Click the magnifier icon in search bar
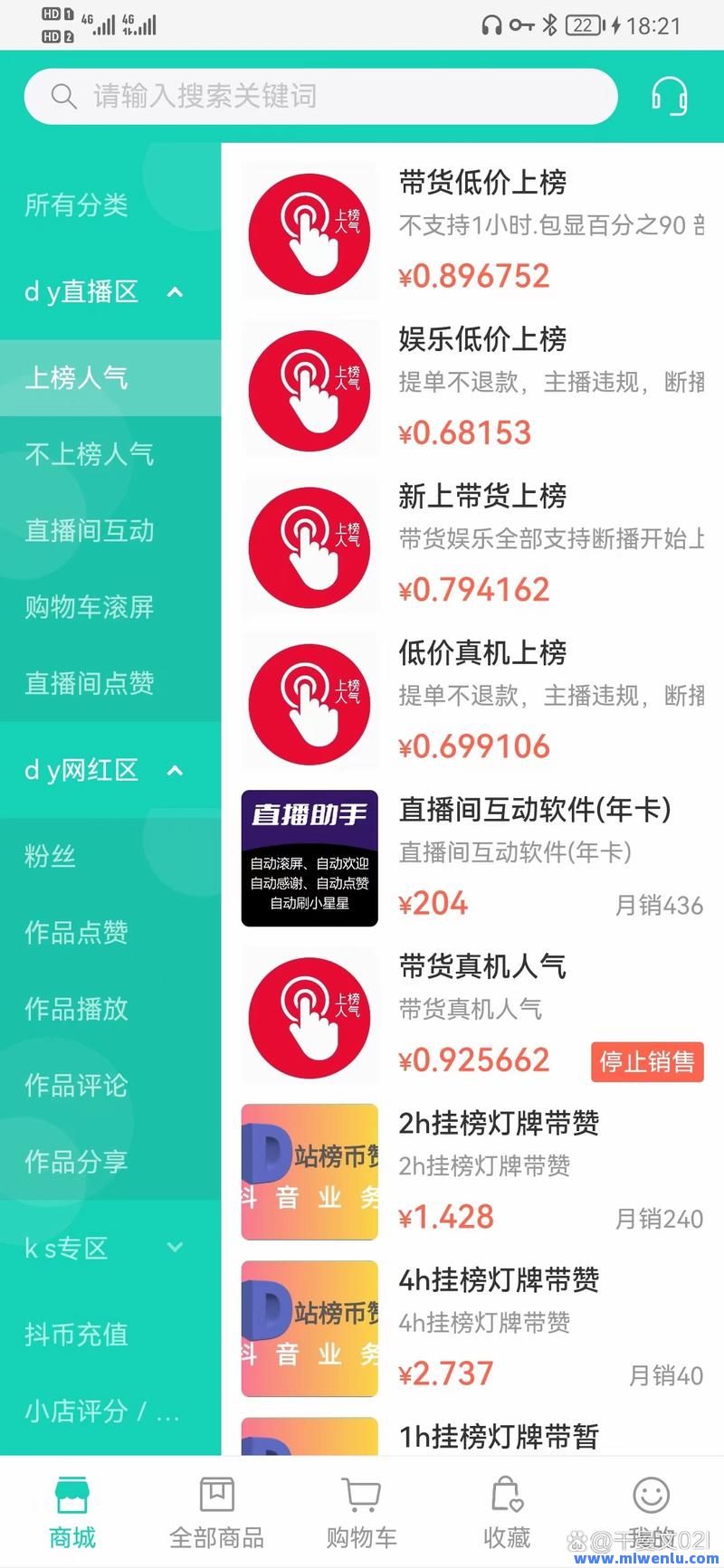This screenshot has width=724, height=1568. pyautogui.click(x=62, y=95)
